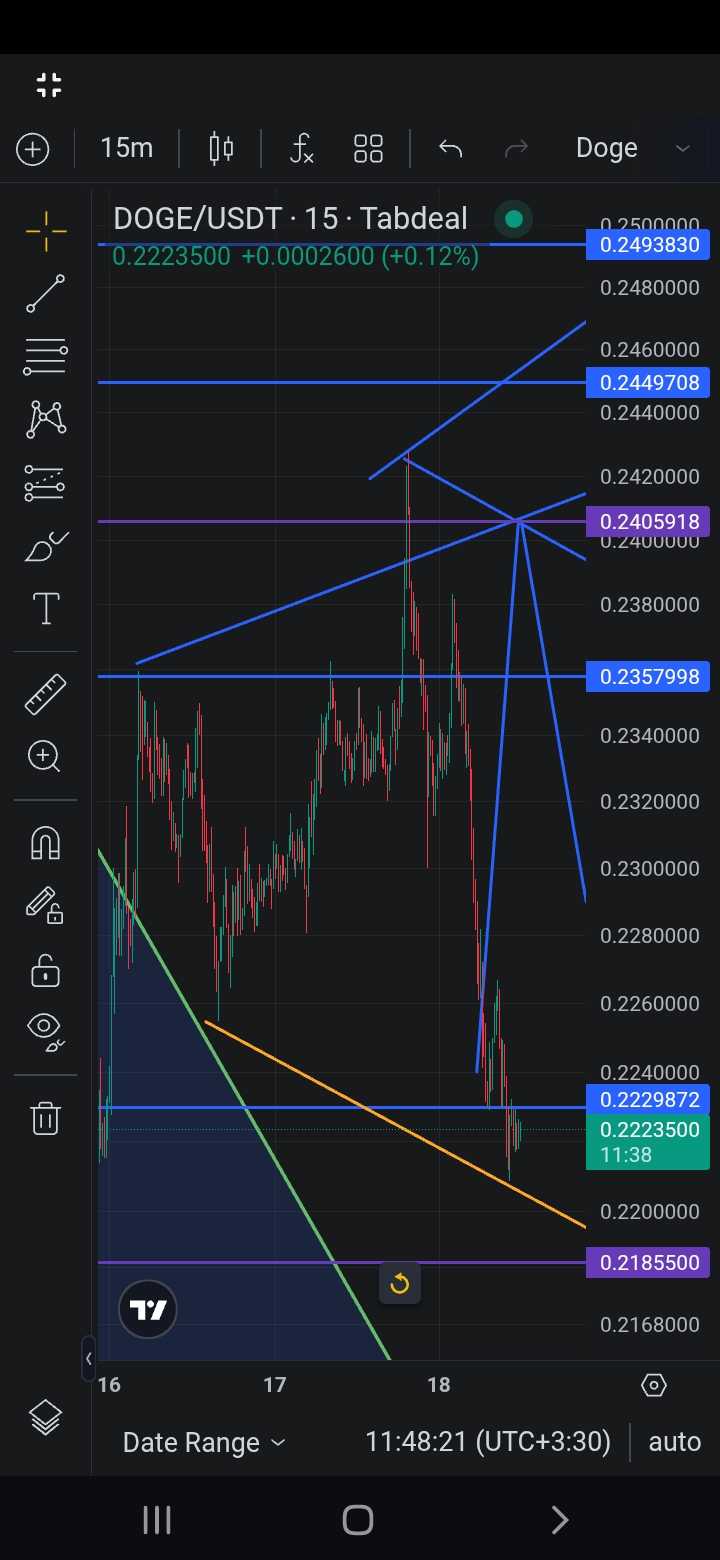The image size is (720, 1560).
Task: Toggle the magnet snapping mode
Action: (46, 843)
